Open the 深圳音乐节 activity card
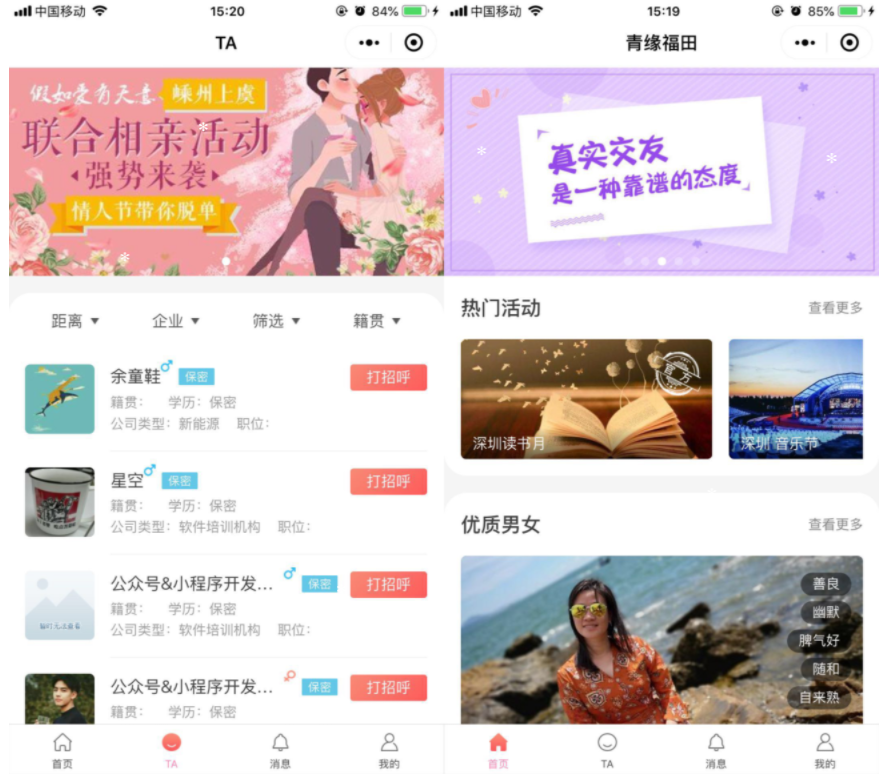The height and width of the screenshot is (776, 887). click(x=796, y=399)
